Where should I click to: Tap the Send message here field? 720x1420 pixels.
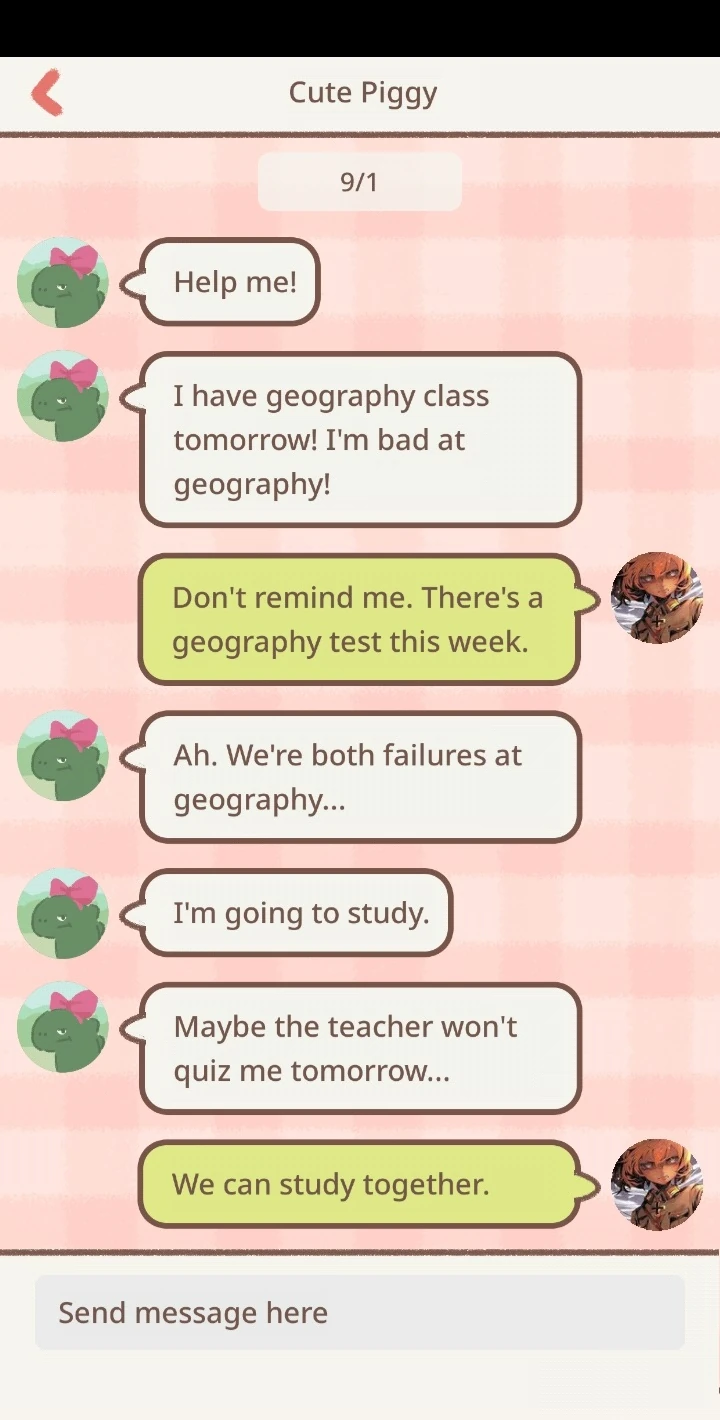coord(360,1312)
